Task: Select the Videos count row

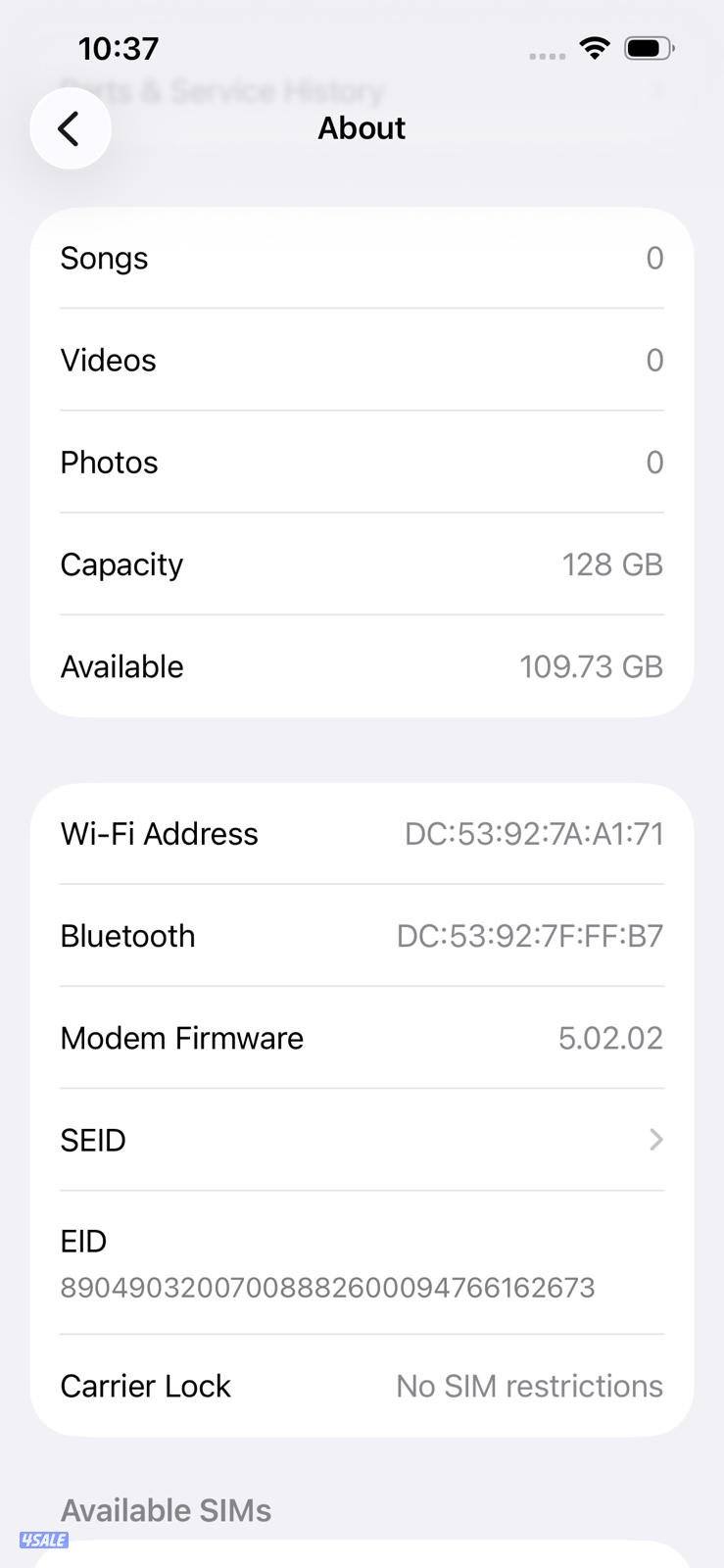Action: coord(362,360)
